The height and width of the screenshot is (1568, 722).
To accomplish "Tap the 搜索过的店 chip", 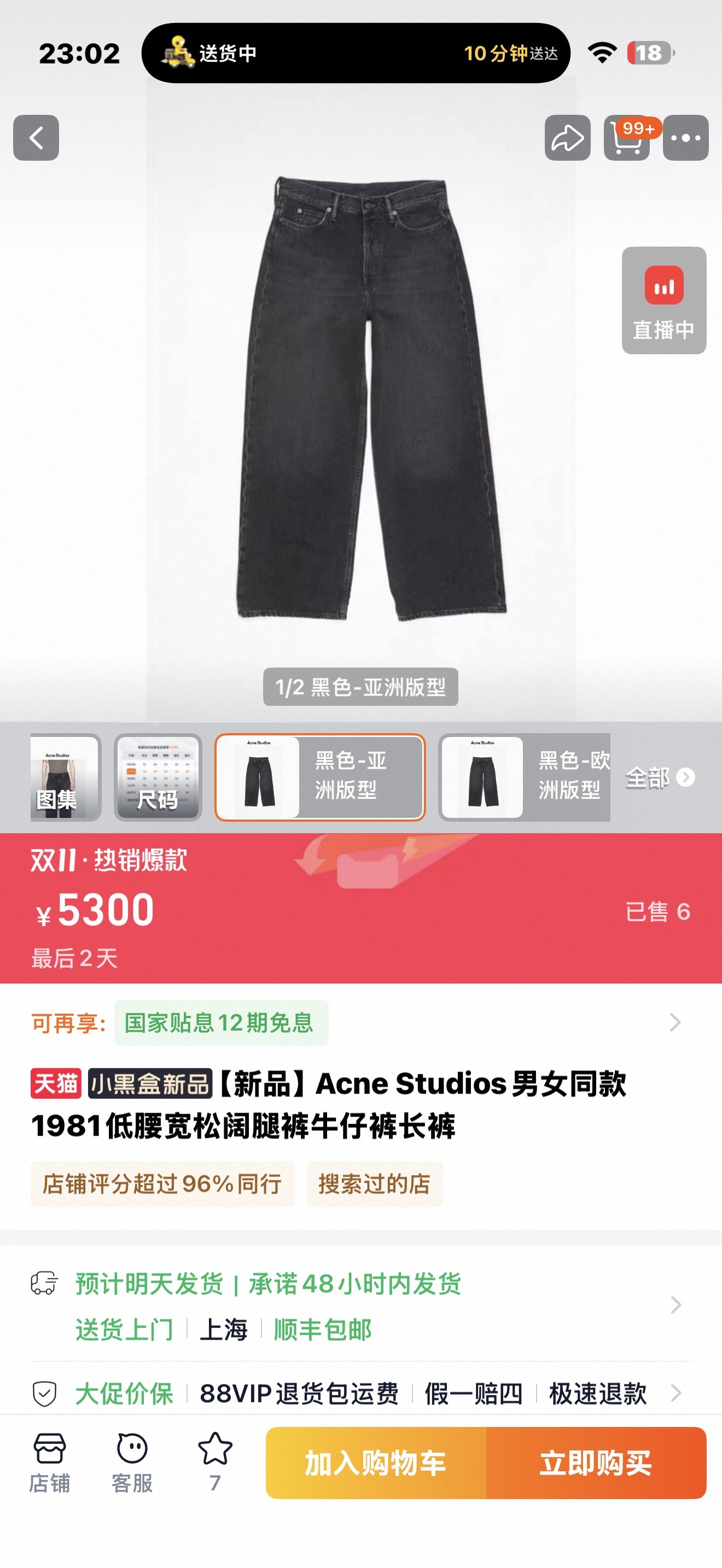I will (x=374, y=1184).
